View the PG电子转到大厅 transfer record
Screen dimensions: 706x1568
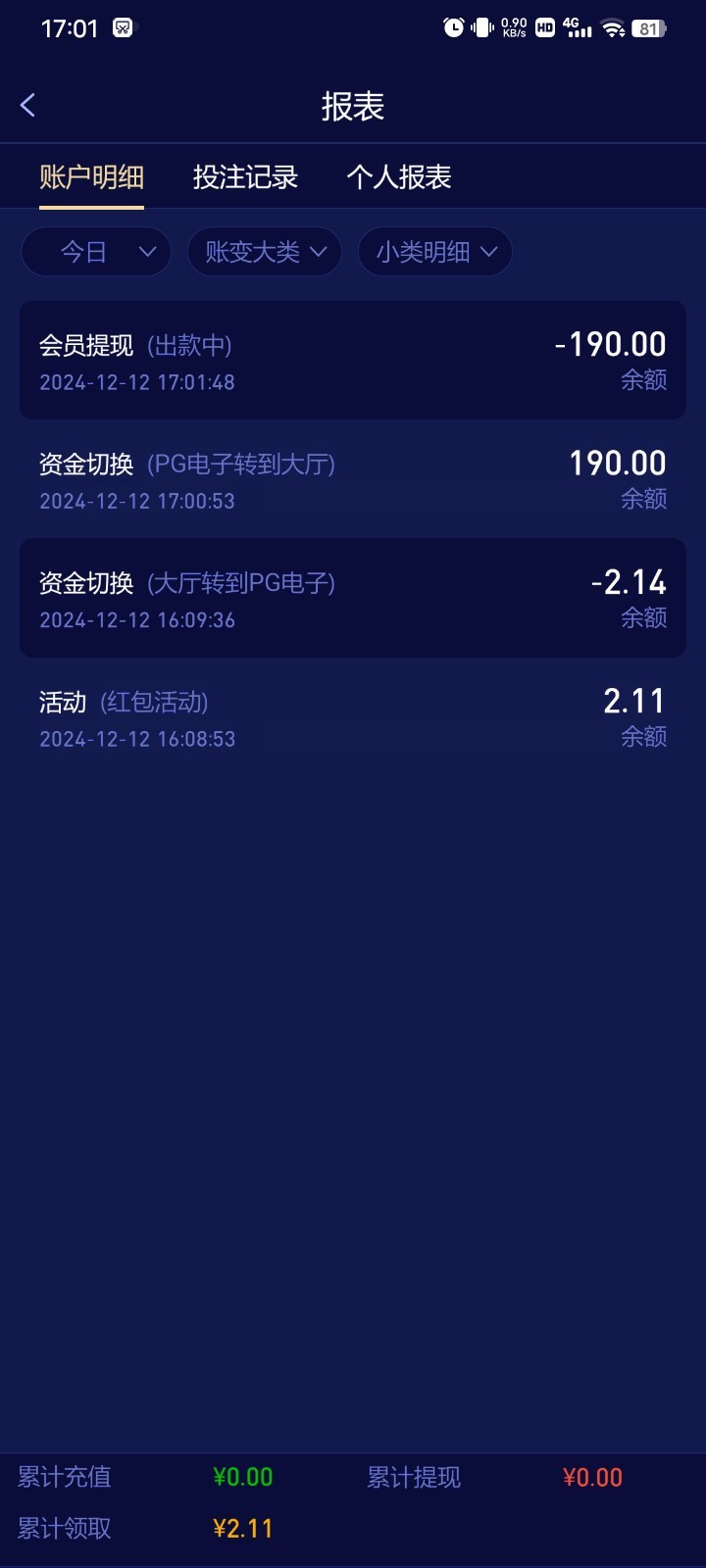point(353,480)
